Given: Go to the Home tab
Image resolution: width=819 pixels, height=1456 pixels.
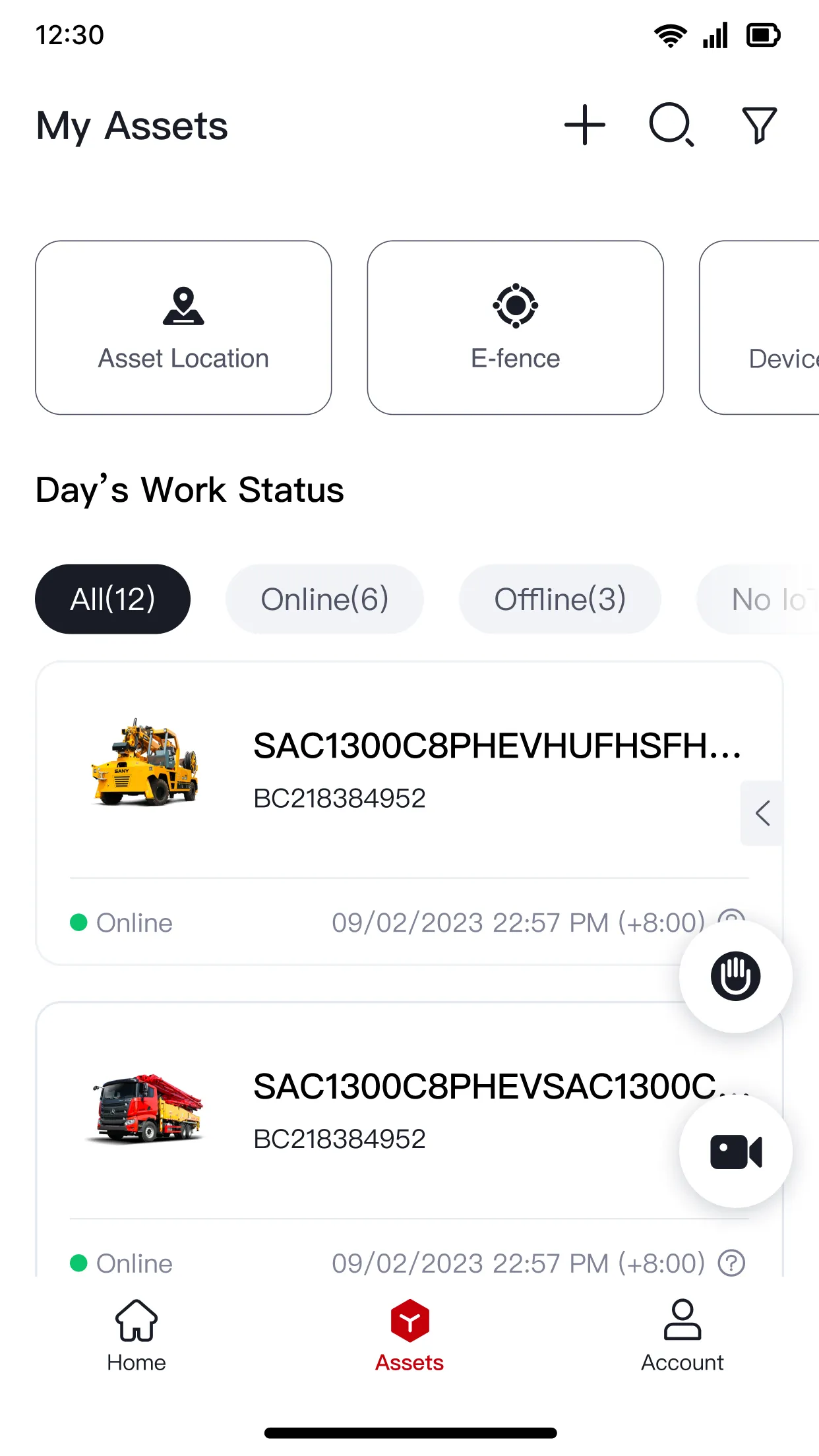Looking at the screenshot, I should point(136,1335).
